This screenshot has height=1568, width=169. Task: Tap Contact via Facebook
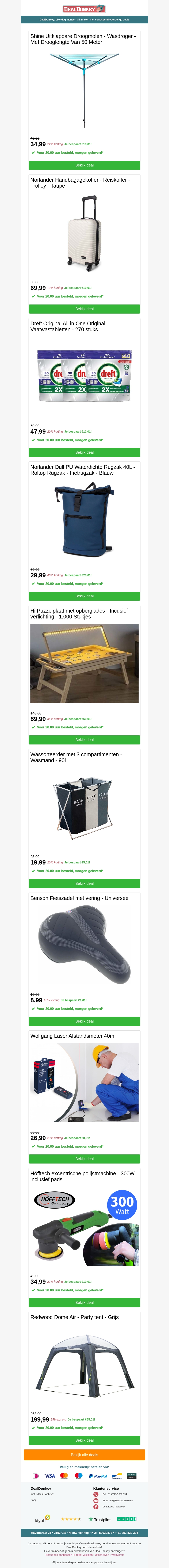coord(113,1507)
